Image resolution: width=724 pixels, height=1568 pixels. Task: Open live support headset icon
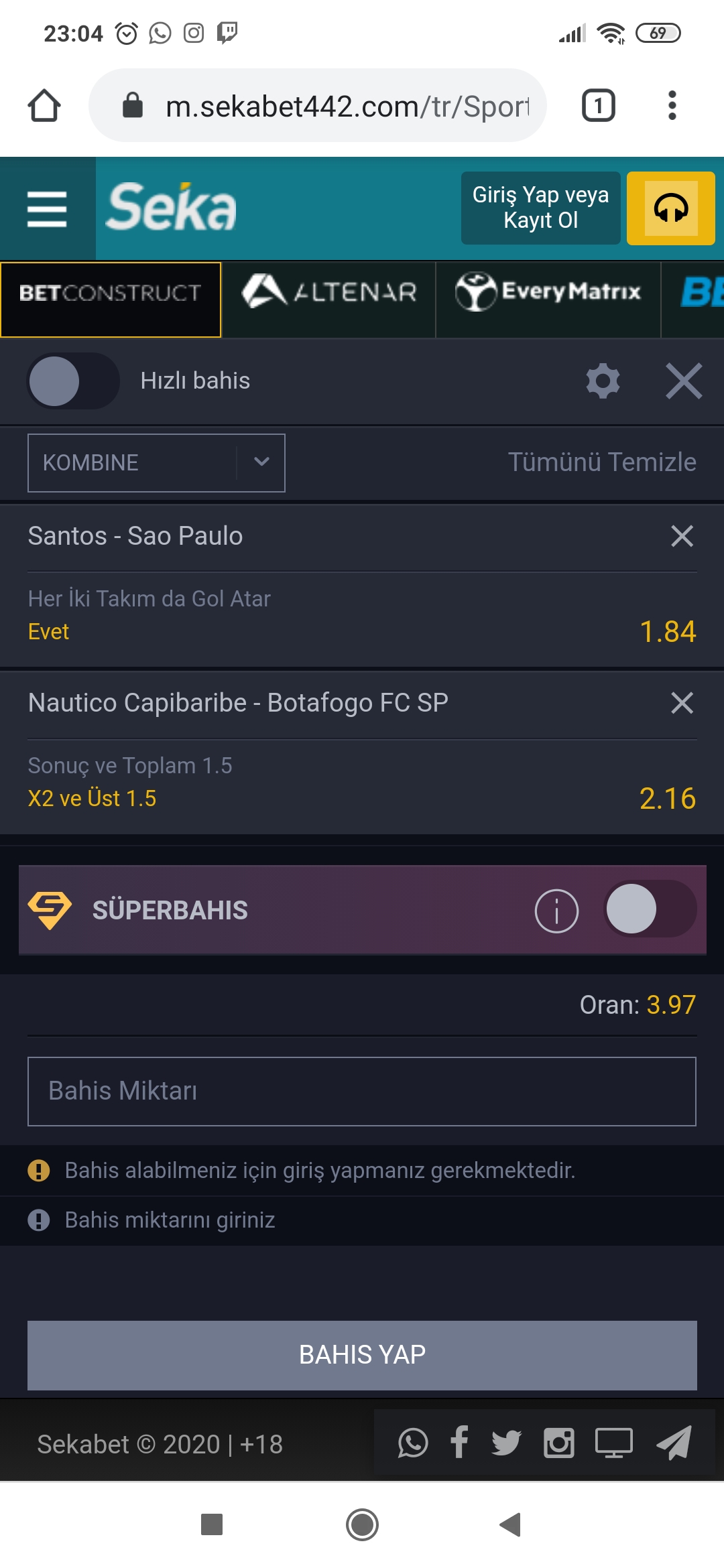click(671, 208)
